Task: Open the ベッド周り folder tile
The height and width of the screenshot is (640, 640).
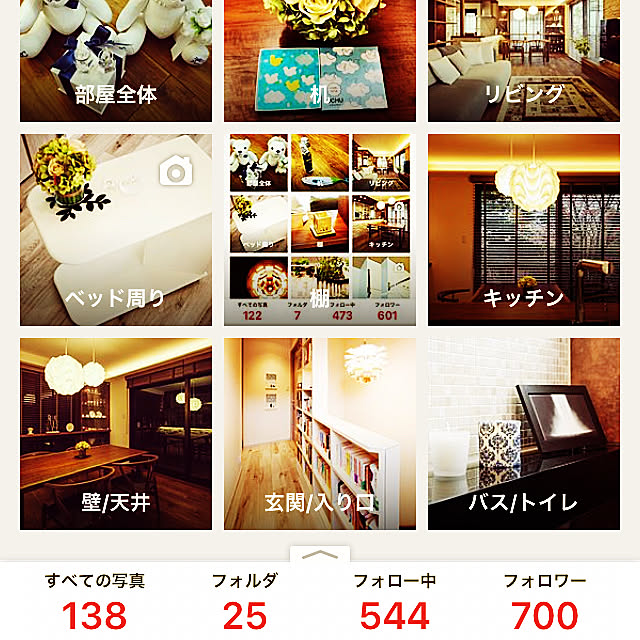Action: pos(116,230)
